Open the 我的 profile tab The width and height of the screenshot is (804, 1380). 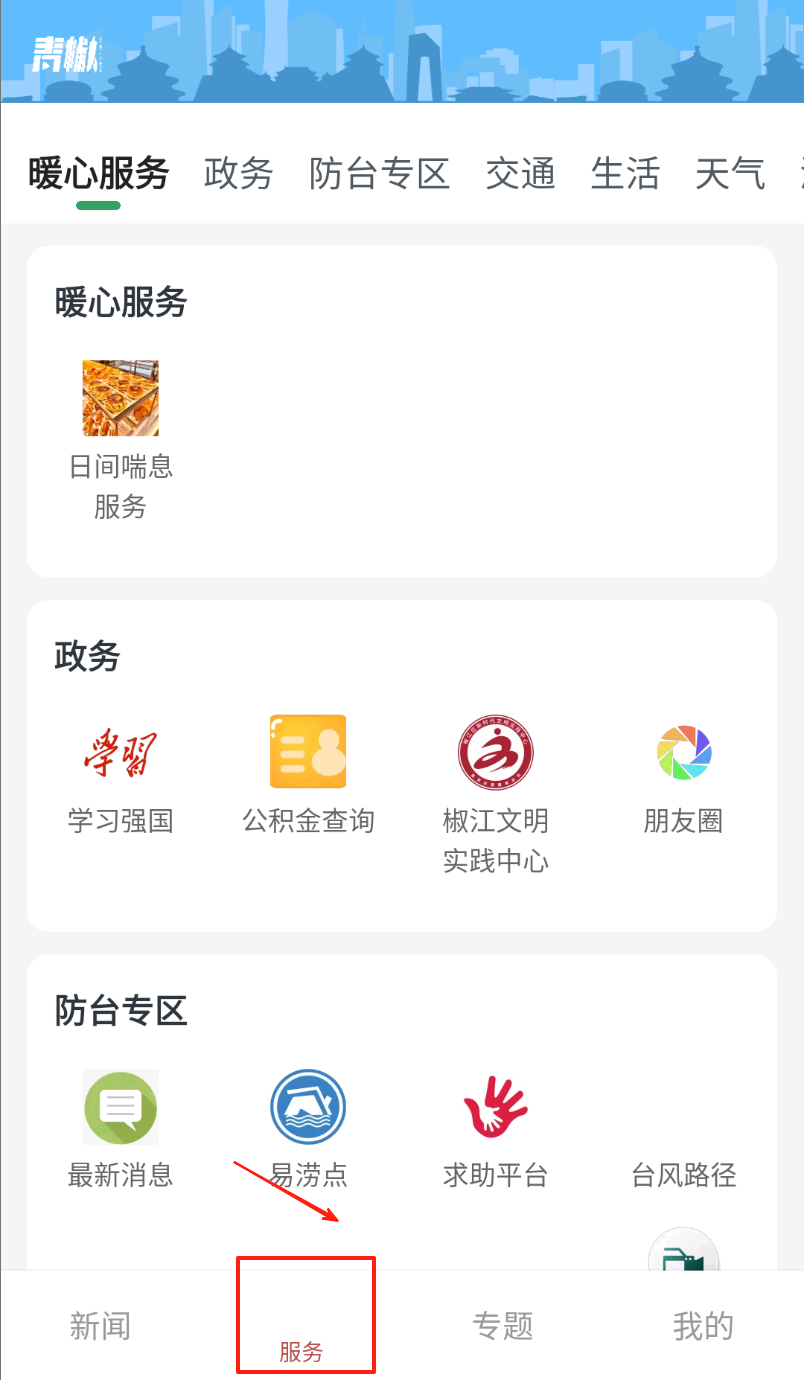pos(703,1326)
